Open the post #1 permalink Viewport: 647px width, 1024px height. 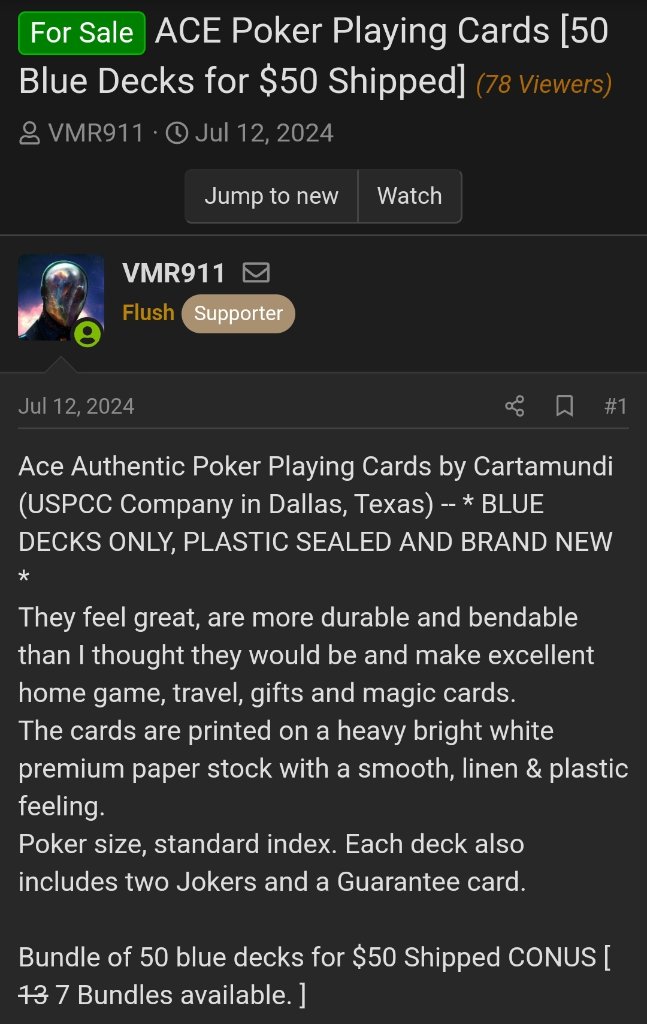point(615,406)
